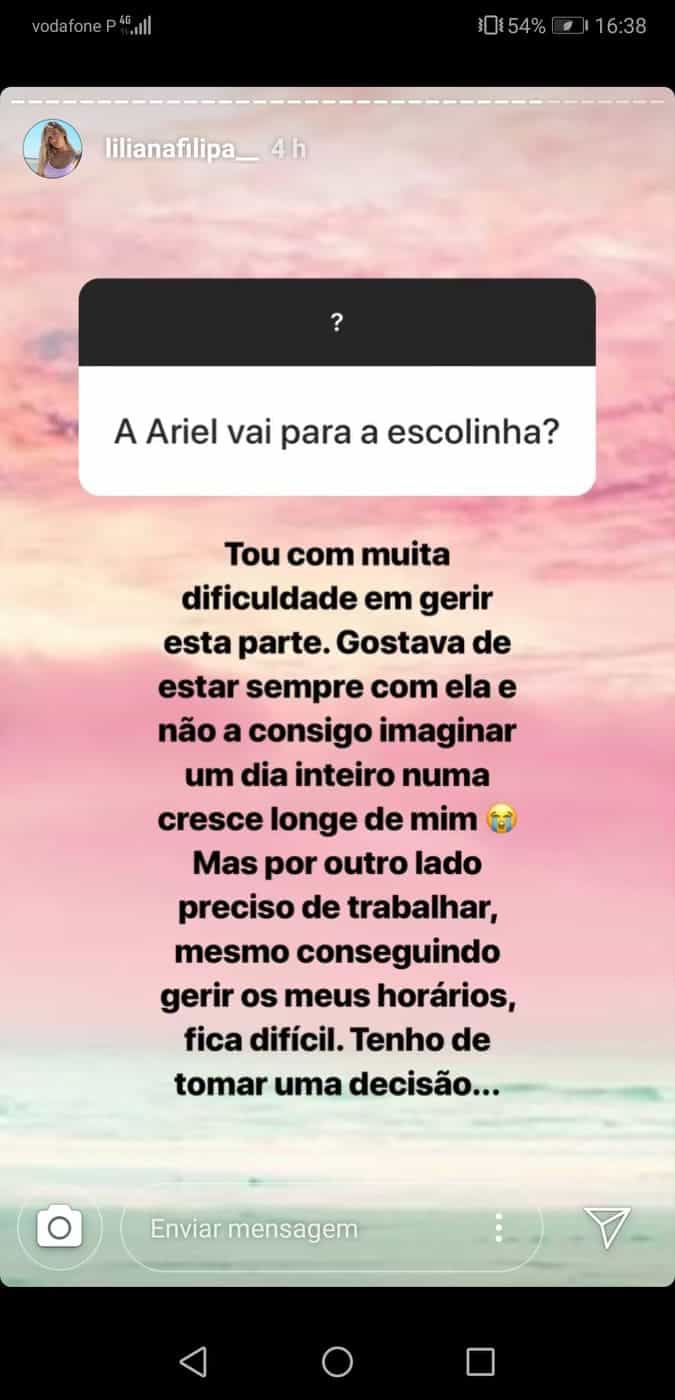Open lilianafilipa__ profile picture
The width and height of the screenshot is (675, 1400).
pos(52,148)
